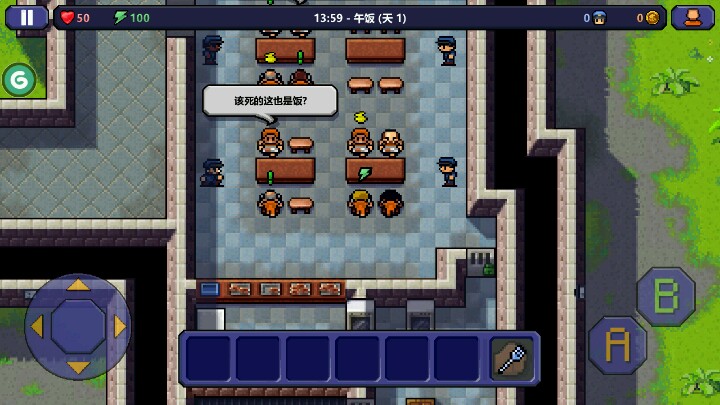Viewport: 720px width, 405px height.
Task: Tap the A action button
Action: pos(617,346)
